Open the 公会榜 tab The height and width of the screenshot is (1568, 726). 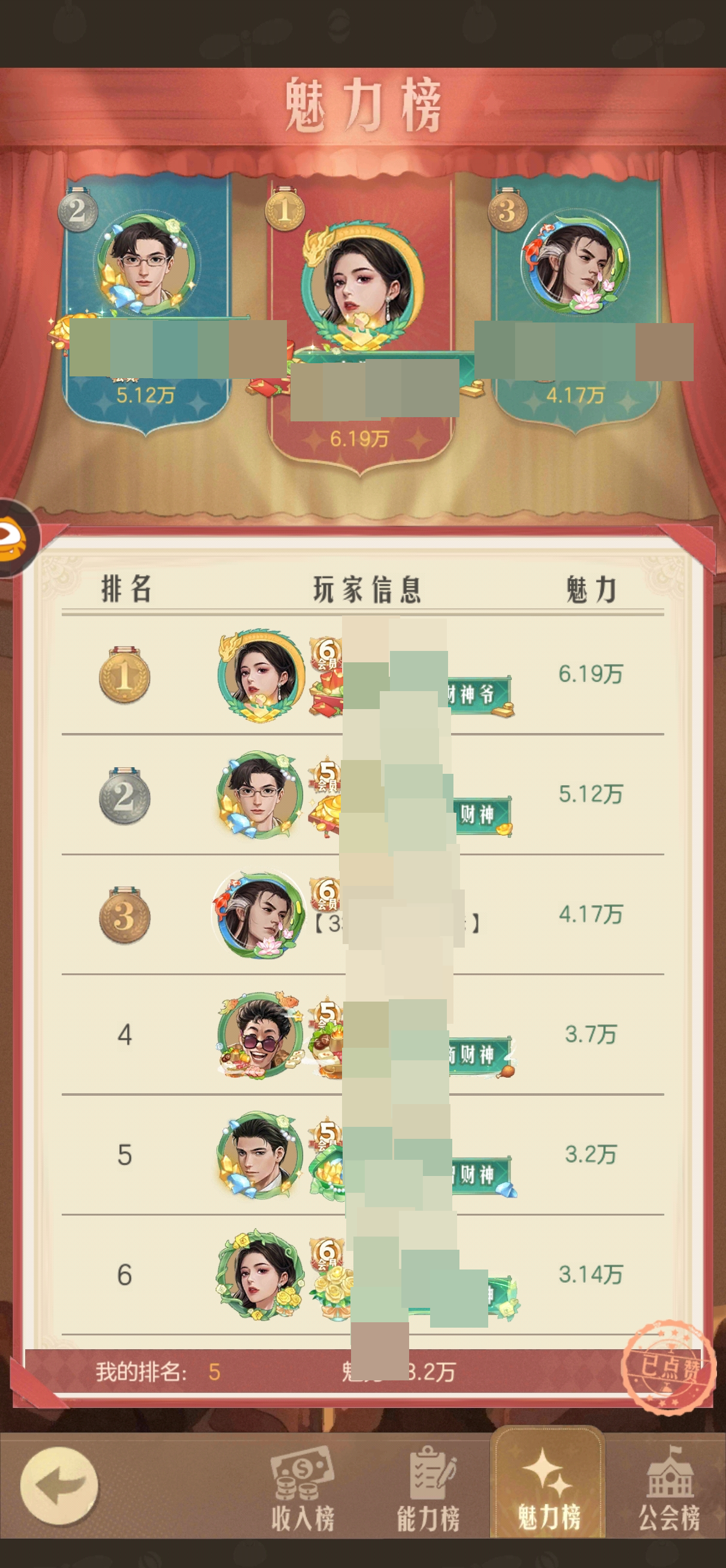coord(669,1489)
